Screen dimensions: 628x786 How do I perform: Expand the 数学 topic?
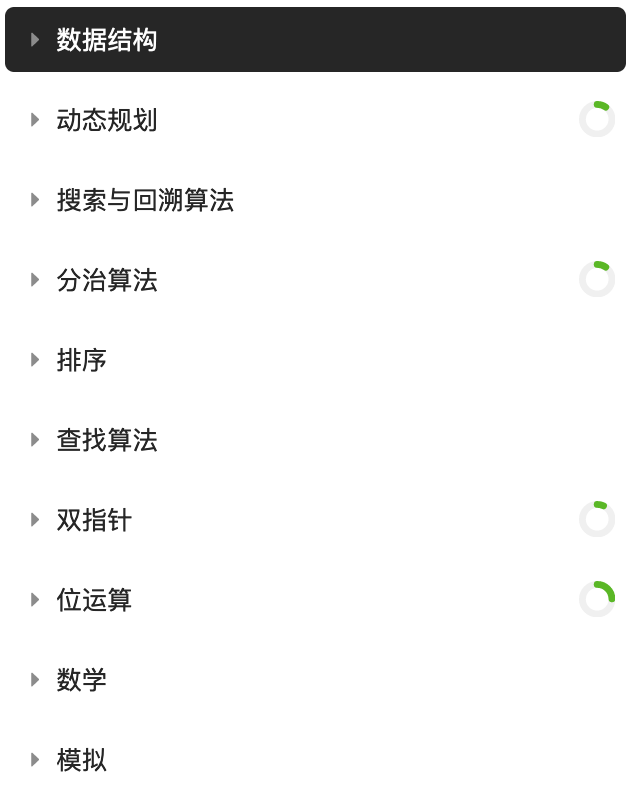tap(81, 680)
